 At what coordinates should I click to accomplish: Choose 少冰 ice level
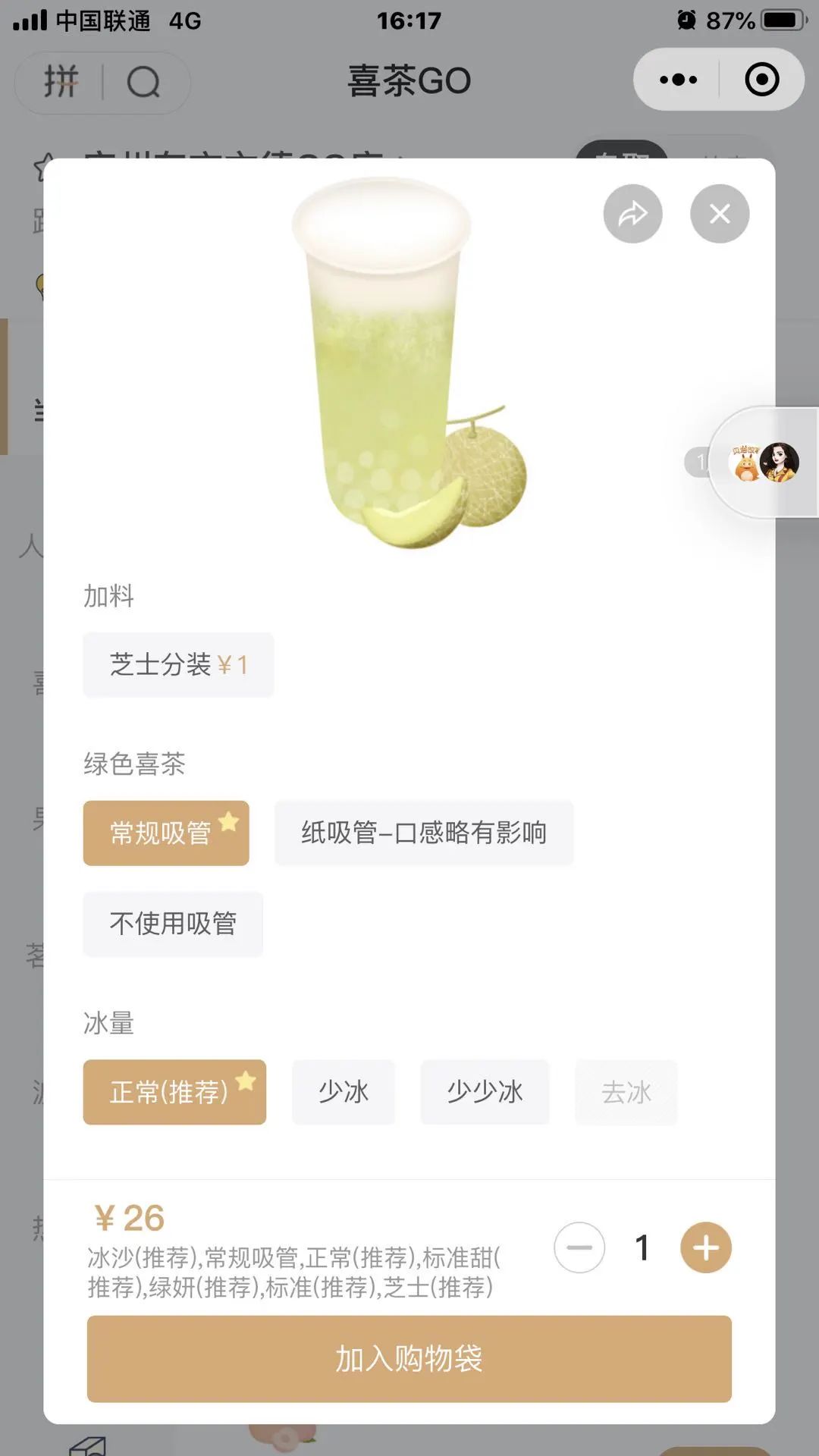344,1092
